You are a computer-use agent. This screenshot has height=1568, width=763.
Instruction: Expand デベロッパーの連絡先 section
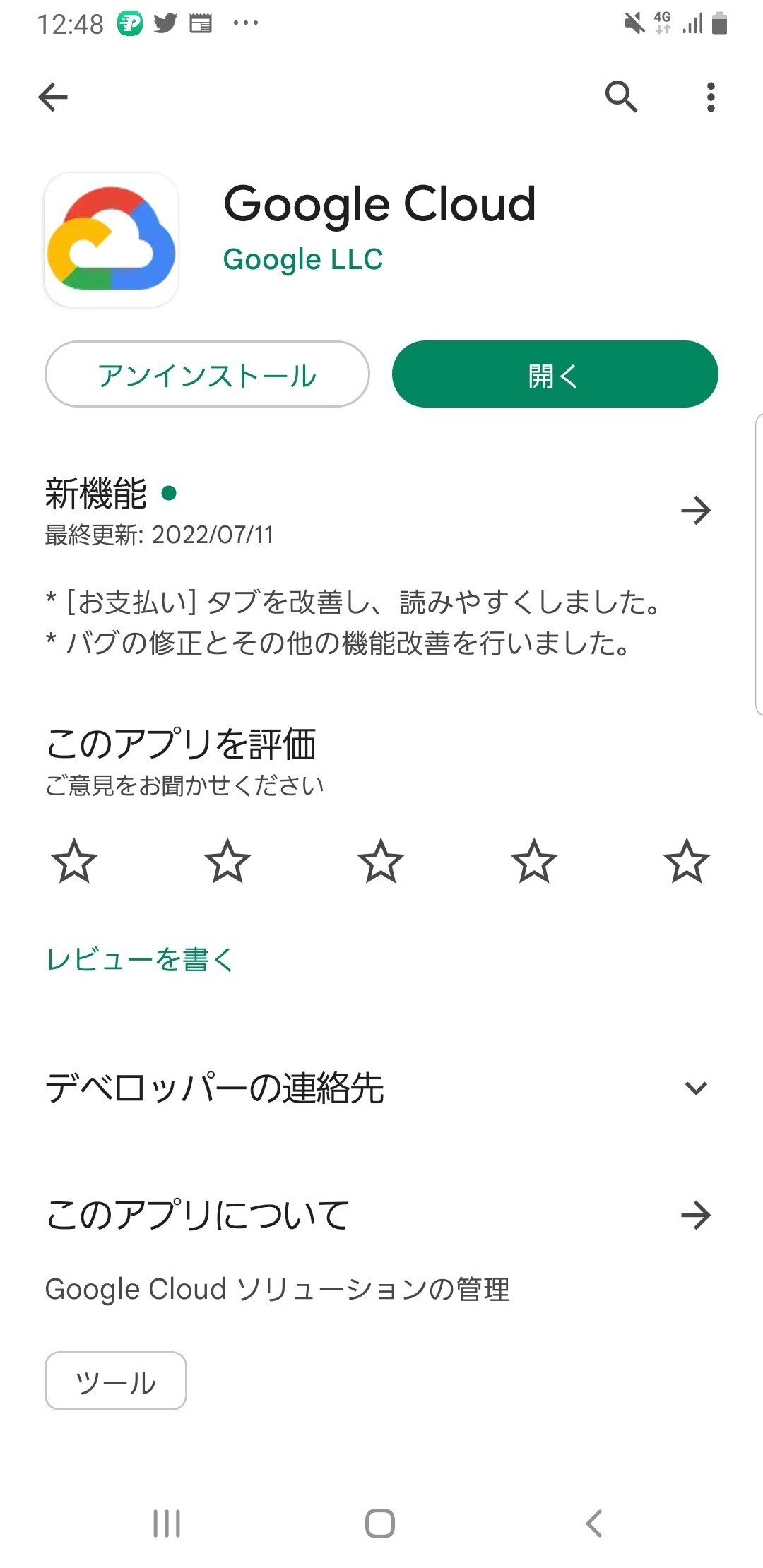pyautogui.click(x=381, y=1088)
